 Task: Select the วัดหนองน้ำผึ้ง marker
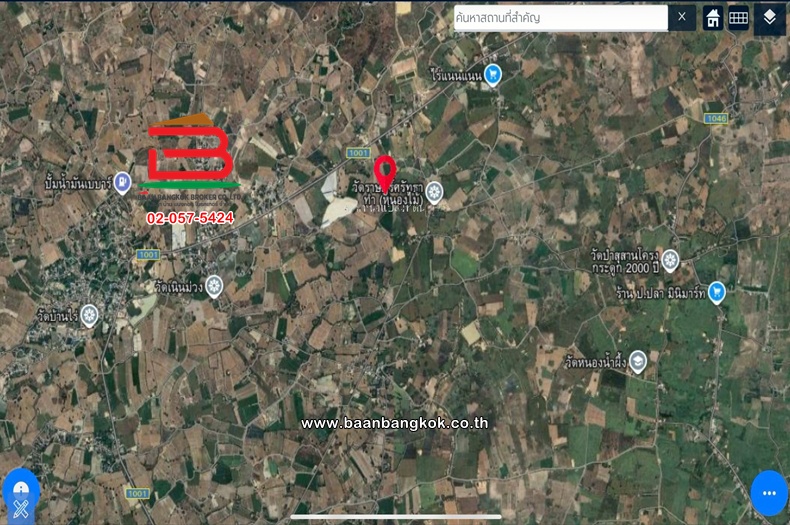tap(638, 361)
